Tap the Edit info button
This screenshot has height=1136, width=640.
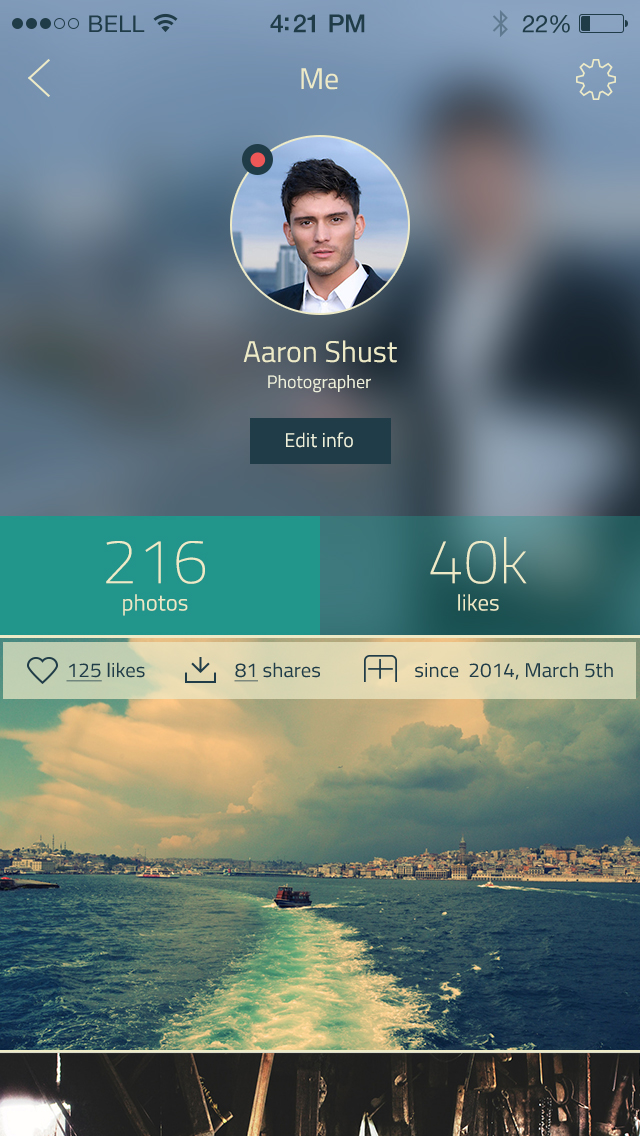click(x=320, y=441)
